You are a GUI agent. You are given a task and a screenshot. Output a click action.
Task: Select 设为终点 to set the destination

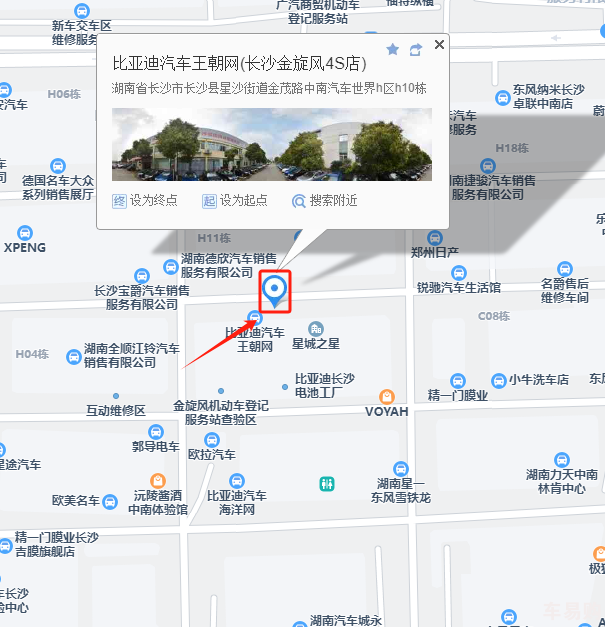point(145,200)
